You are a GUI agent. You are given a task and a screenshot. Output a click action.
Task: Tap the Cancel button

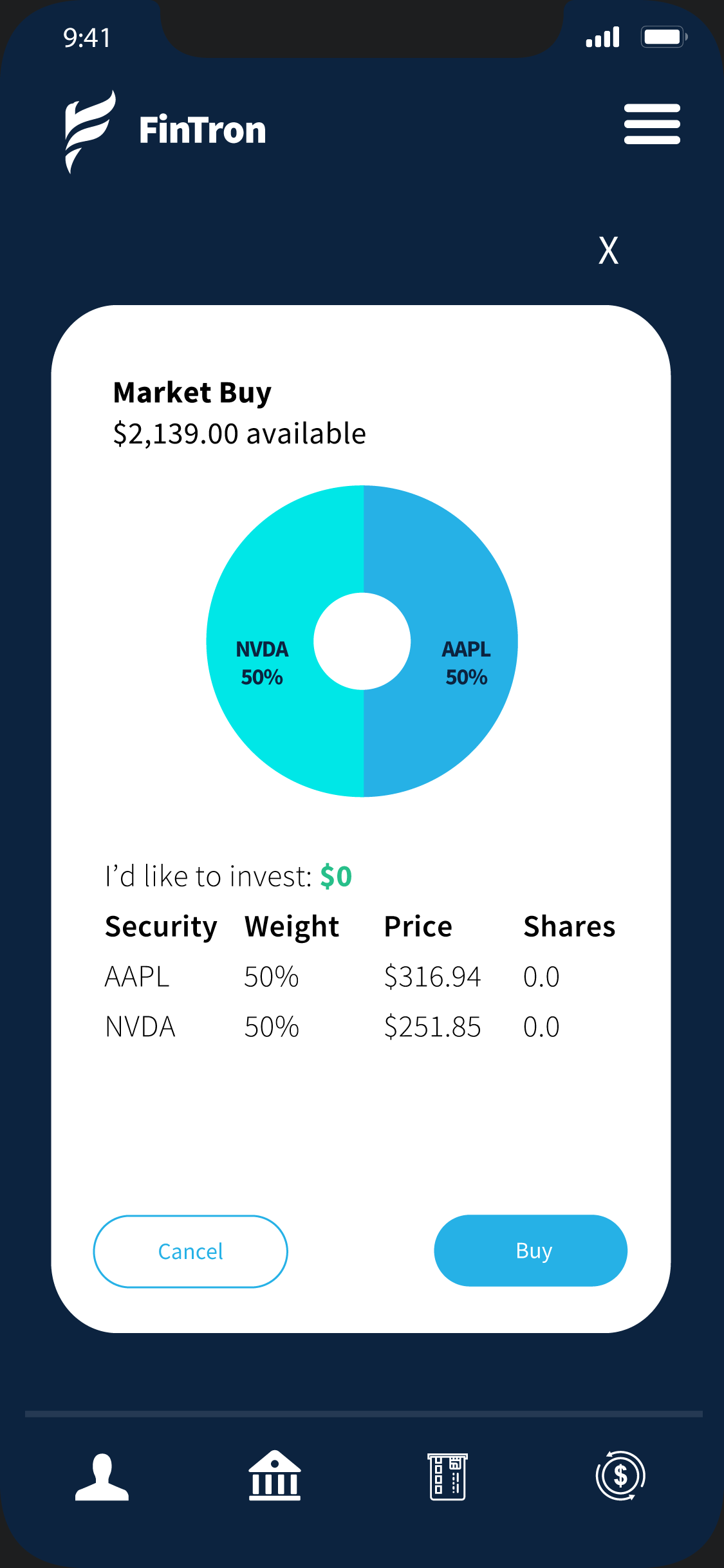[x=190, y=1251]
